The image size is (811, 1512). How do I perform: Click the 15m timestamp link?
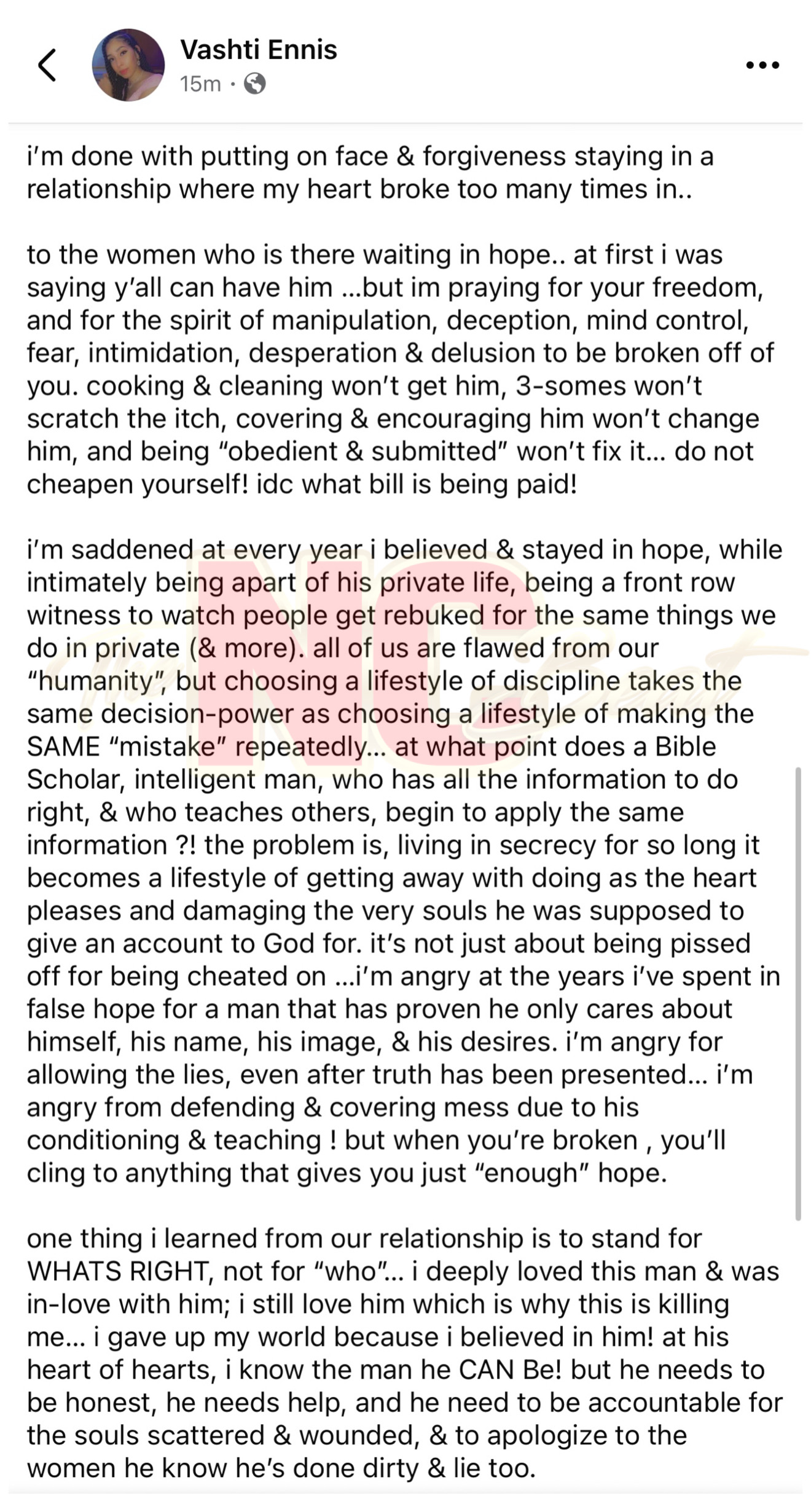tap(201, 84)
